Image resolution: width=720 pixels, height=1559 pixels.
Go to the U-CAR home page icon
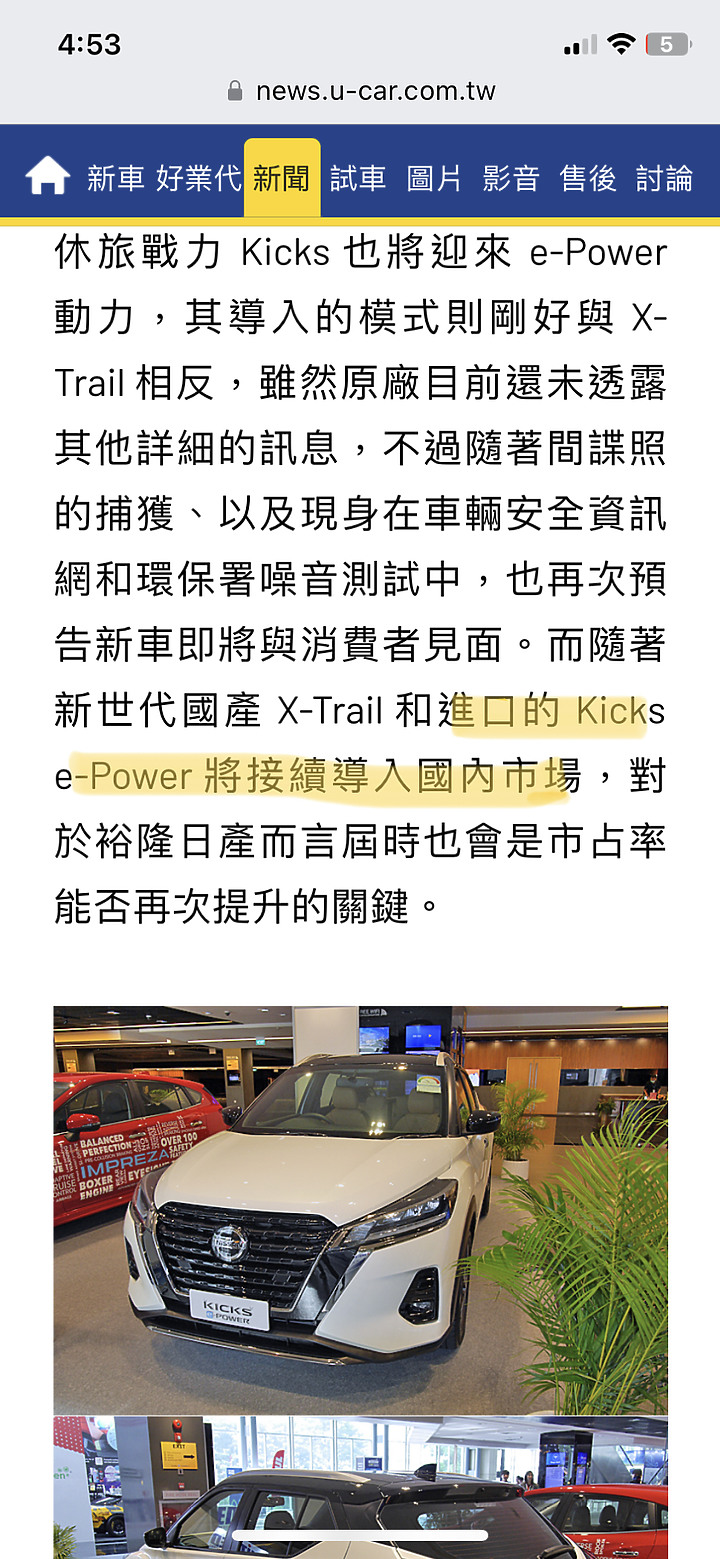(47, 178)
